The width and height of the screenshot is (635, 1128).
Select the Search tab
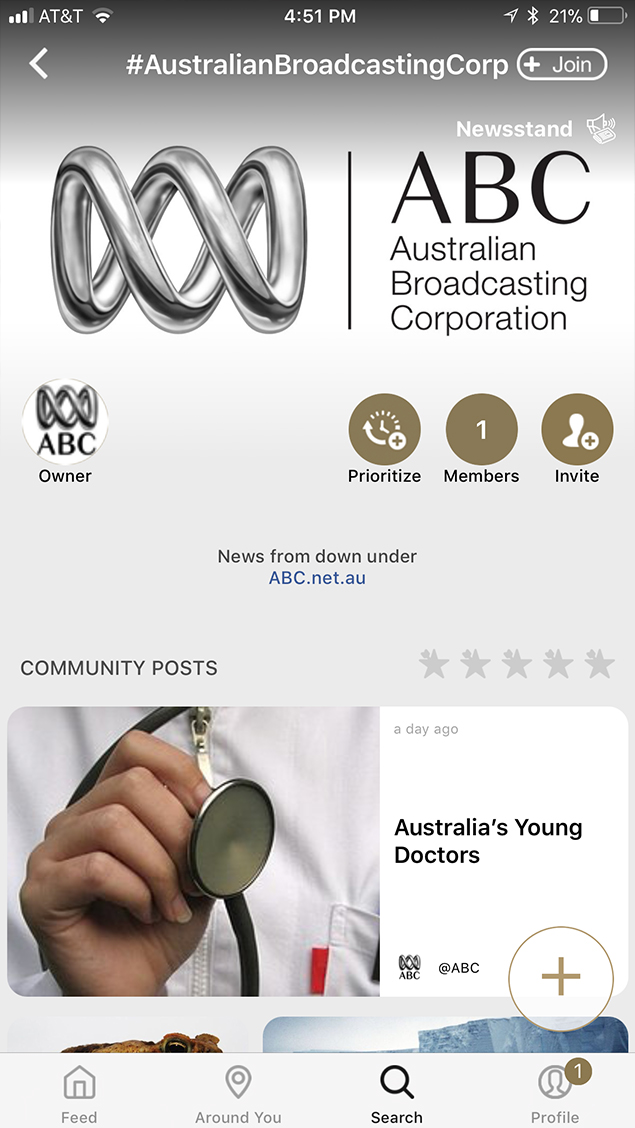pos(396,1093)
